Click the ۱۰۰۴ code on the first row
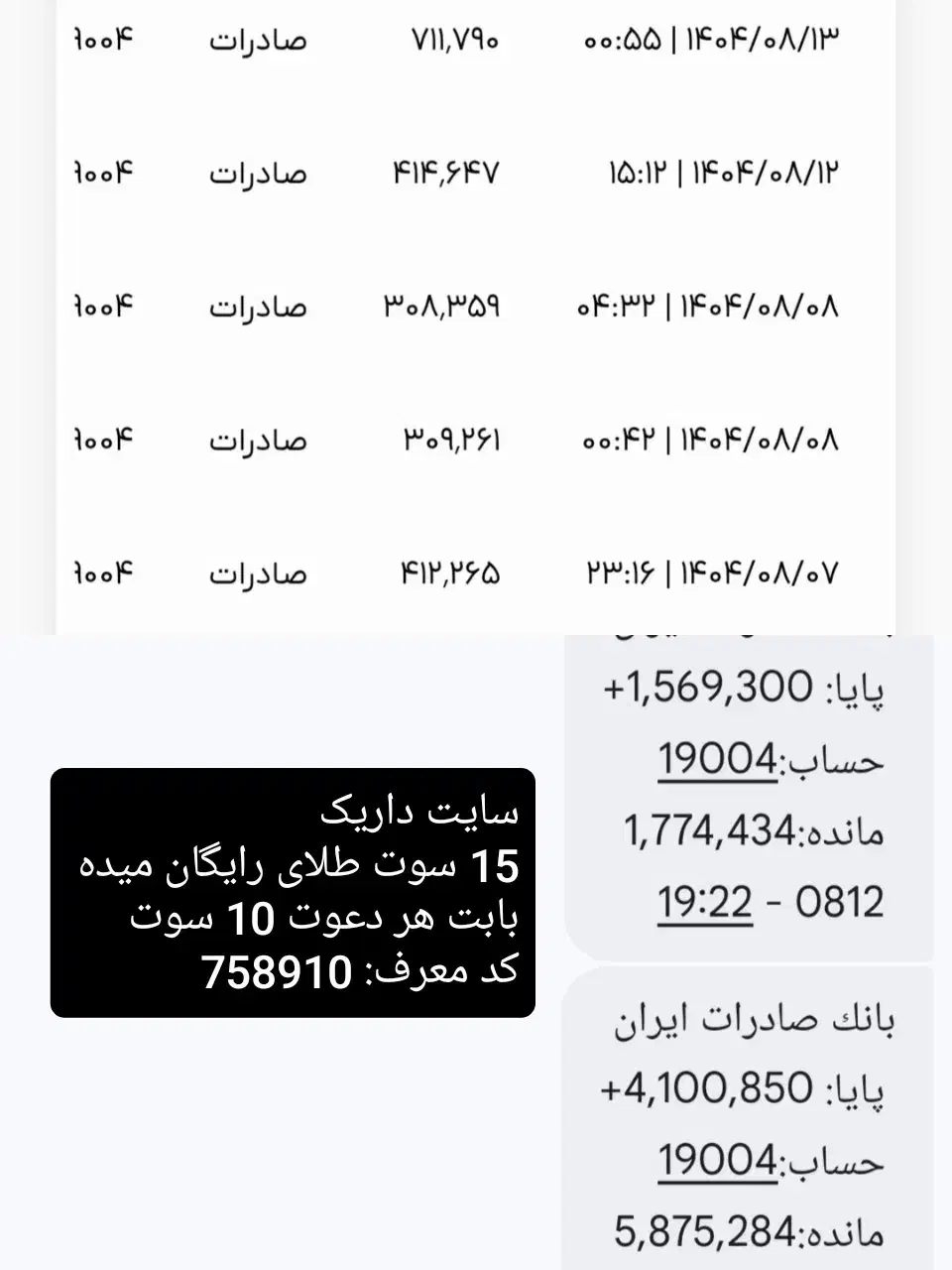The width and height of the screenshot is (952, 1270). click(x=102, y=40)
